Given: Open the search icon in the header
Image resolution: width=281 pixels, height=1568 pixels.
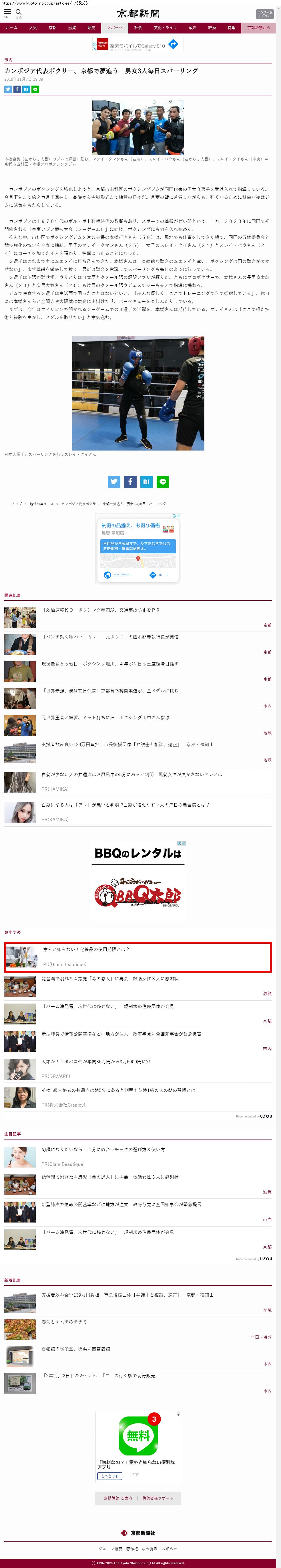Looking at the screenshot, I should [18, 12].
